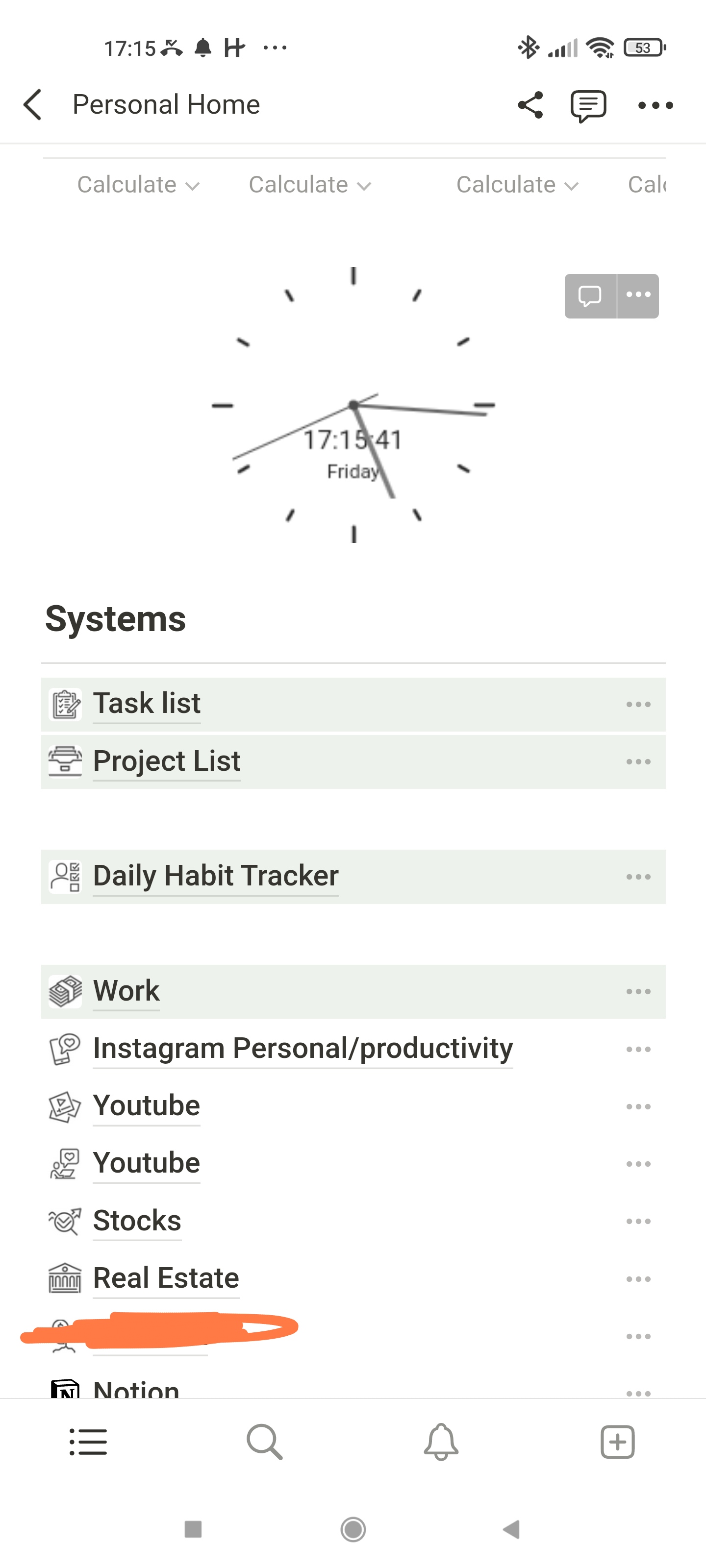Open the Work page
Screen dimensions: 706x1568
(126, 991)
